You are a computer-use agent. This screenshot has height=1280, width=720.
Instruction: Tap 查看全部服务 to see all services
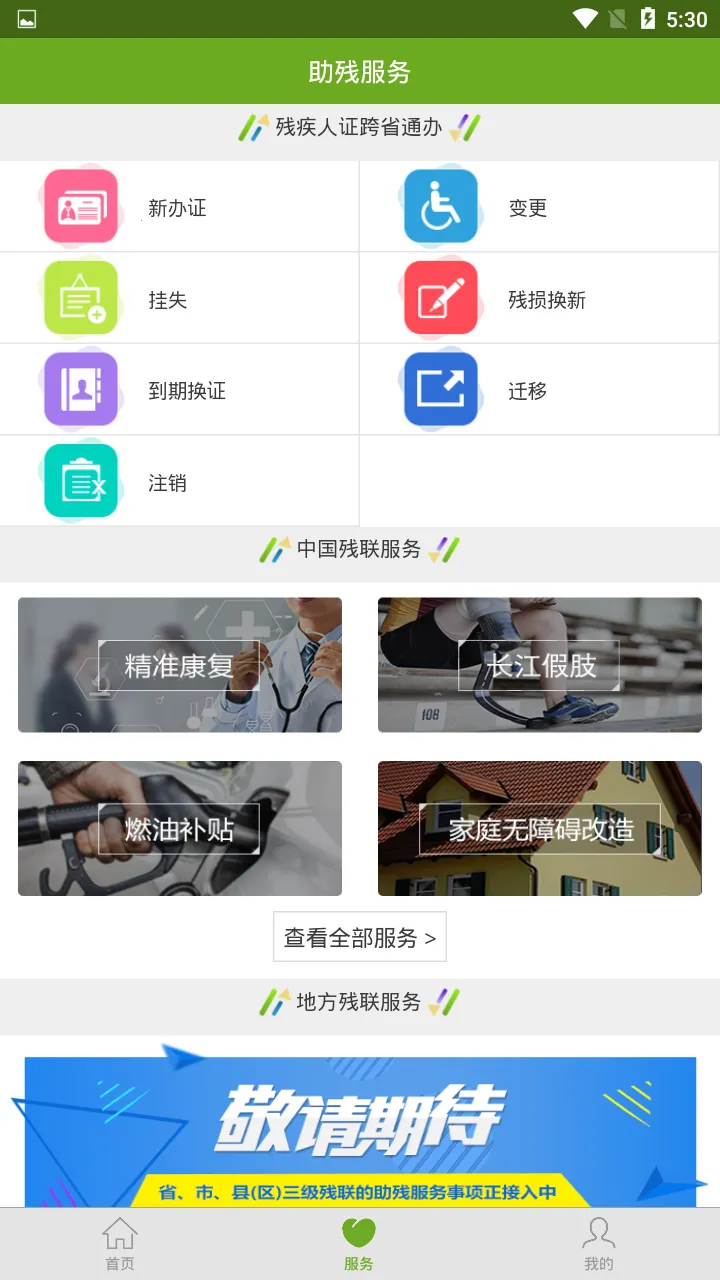[360, 937]
